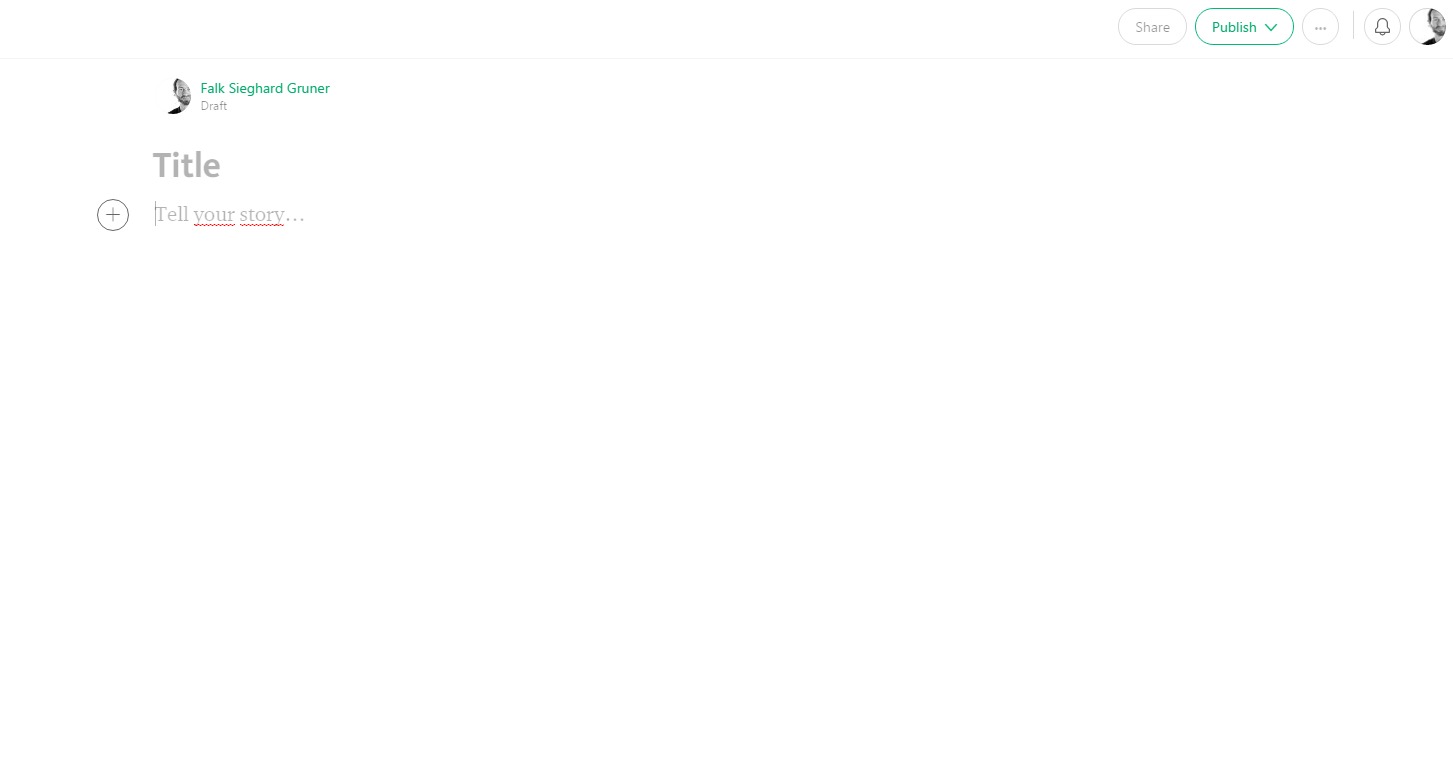Open the notifications bell
The image size is (1453, 778).
[1382, 27]
